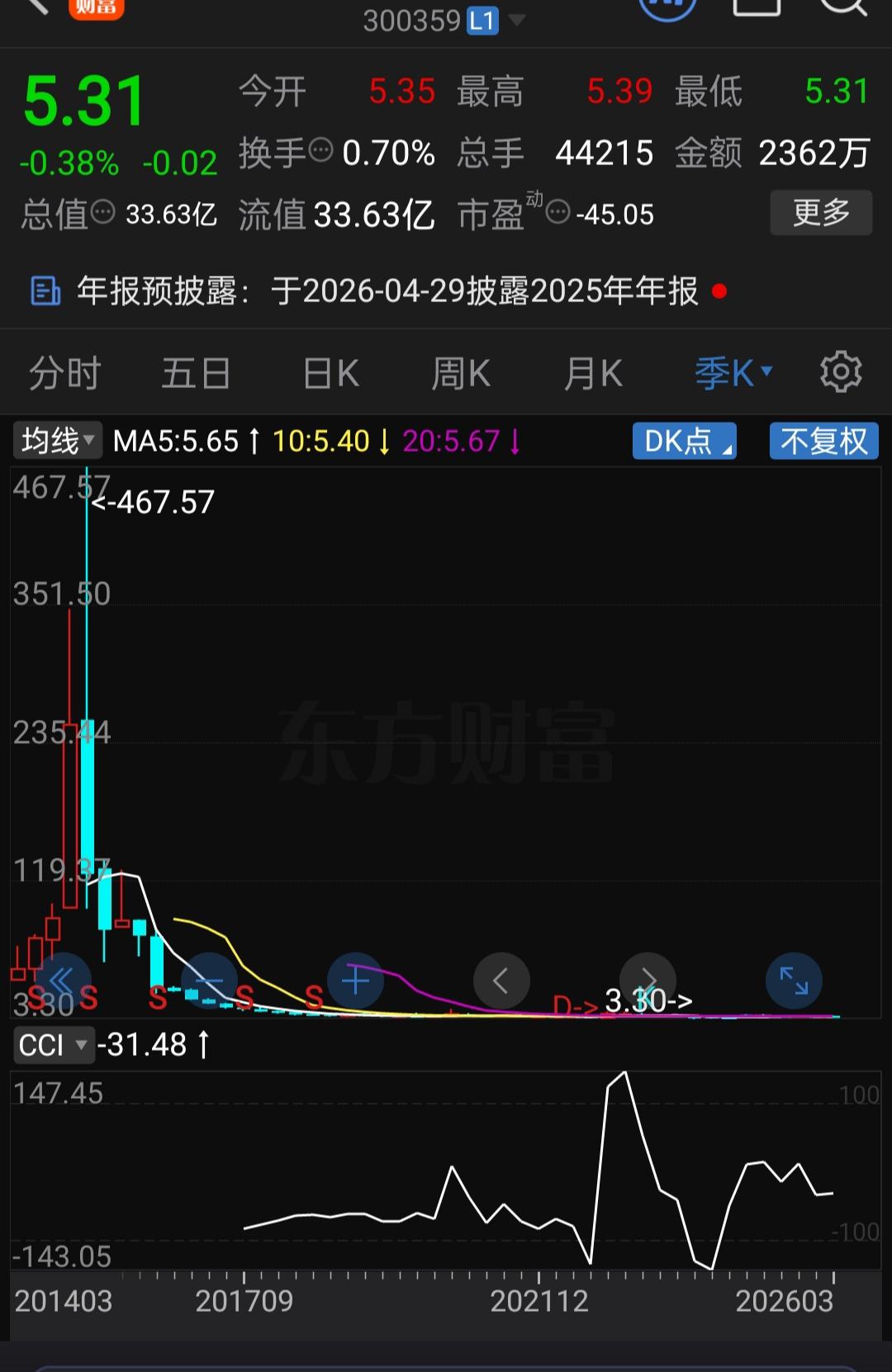This screenshot has width=892, height=1372.
Task: Toggle DK点 buy/sell signal display
Action: coord(684,441)
